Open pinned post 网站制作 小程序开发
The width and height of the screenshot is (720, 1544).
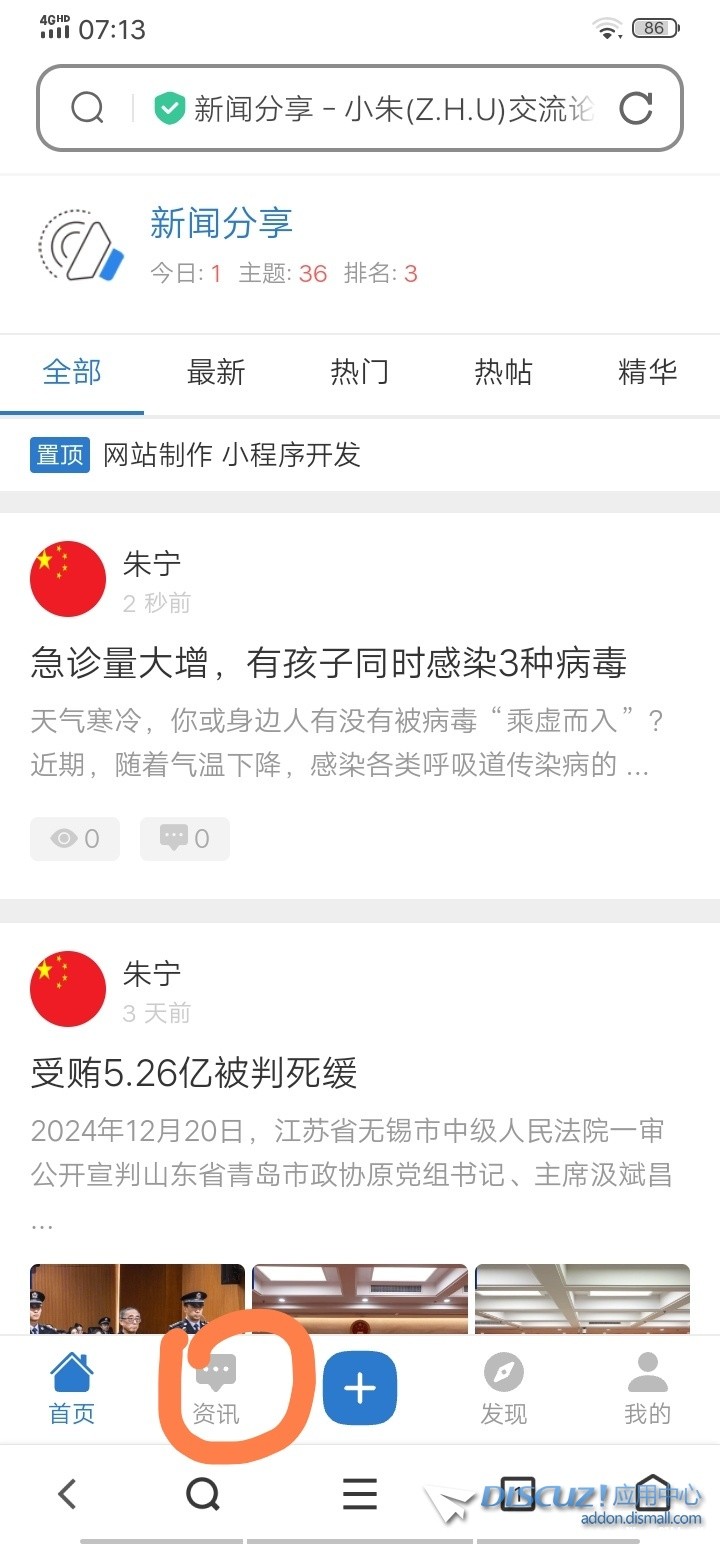click(x=231, y=455)
